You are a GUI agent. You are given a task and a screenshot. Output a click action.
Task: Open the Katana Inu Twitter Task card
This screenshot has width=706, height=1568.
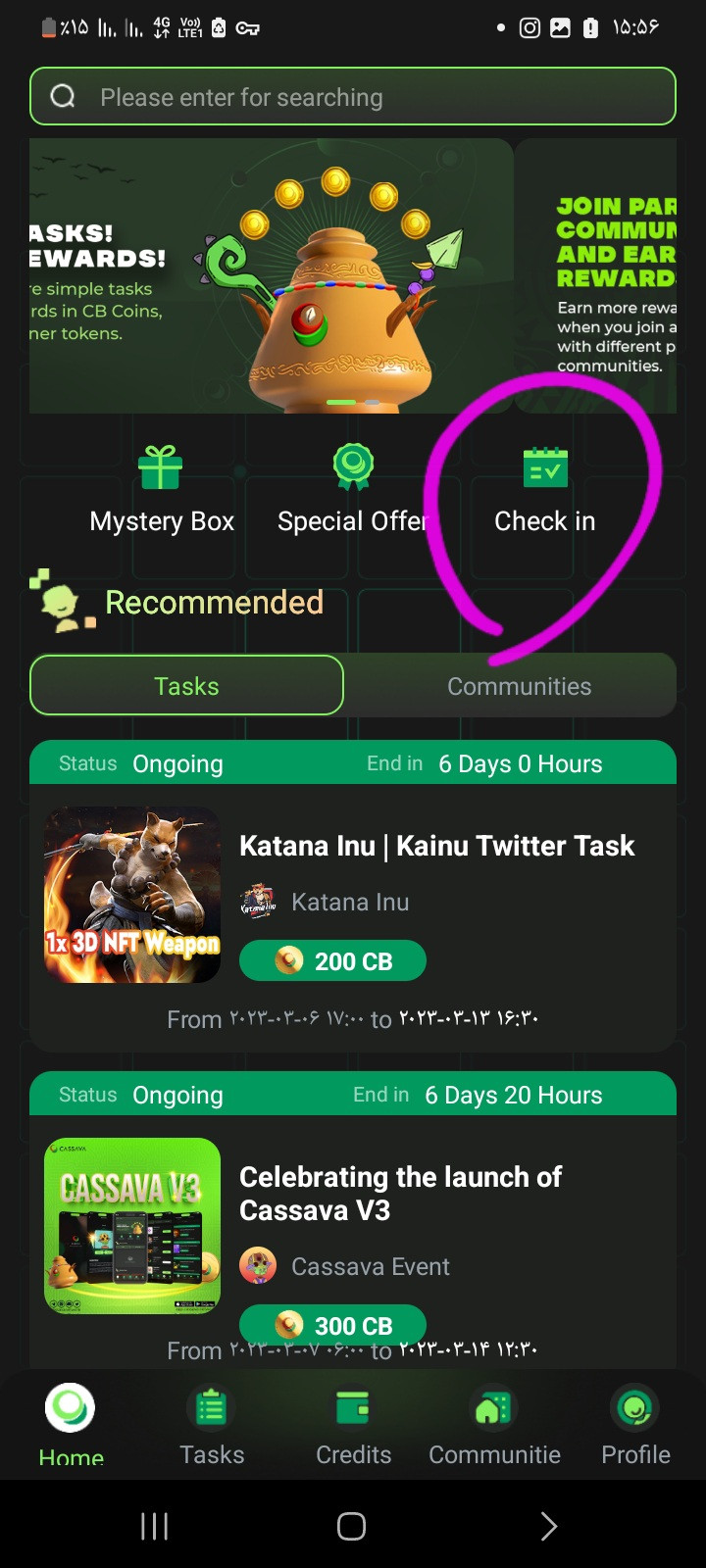pos(353,897)
